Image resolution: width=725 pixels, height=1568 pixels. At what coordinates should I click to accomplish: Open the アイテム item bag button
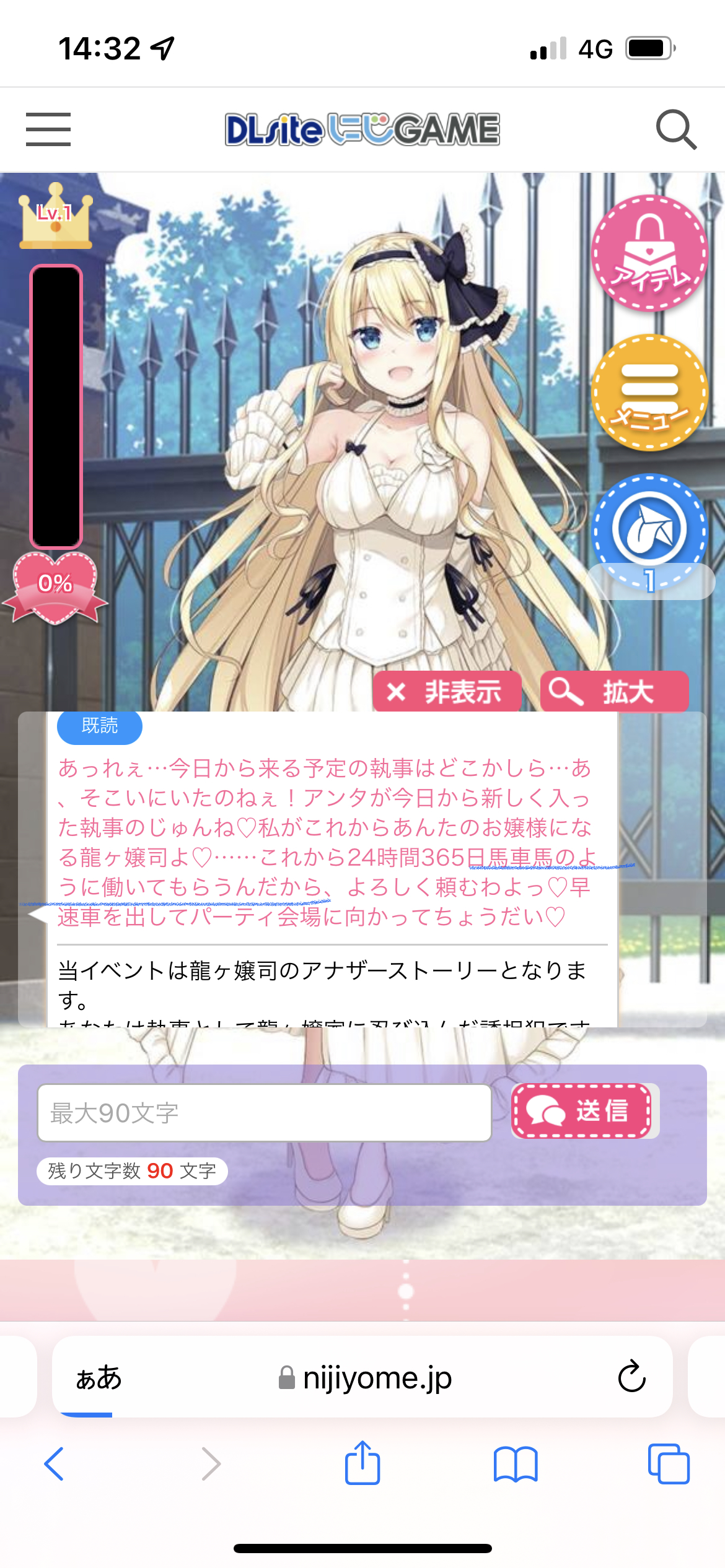pyautogui.click(x=649, y=253)
